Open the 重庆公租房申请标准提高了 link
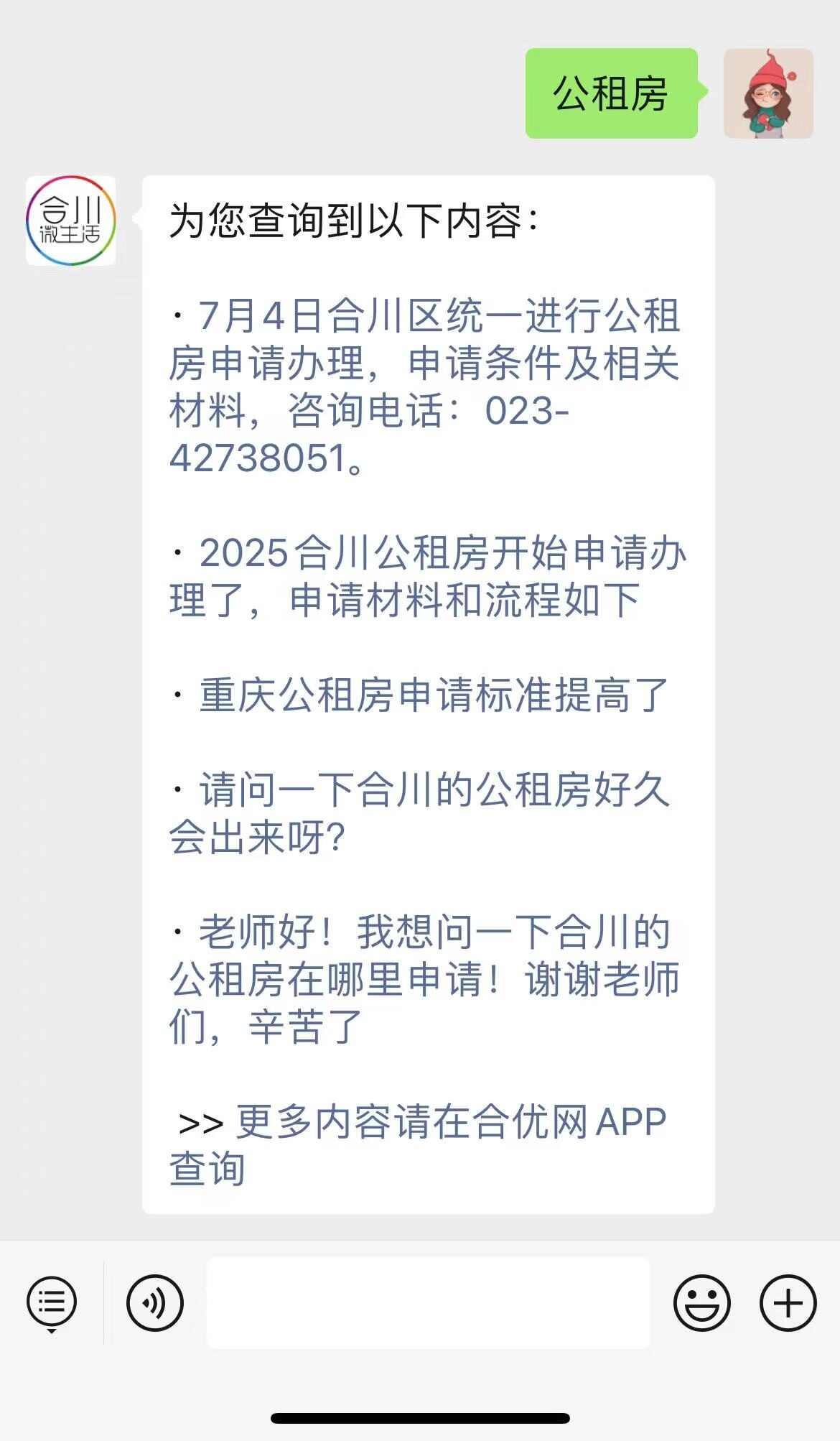Viewport: 840px width, 1441px height. tap(434, 695)
